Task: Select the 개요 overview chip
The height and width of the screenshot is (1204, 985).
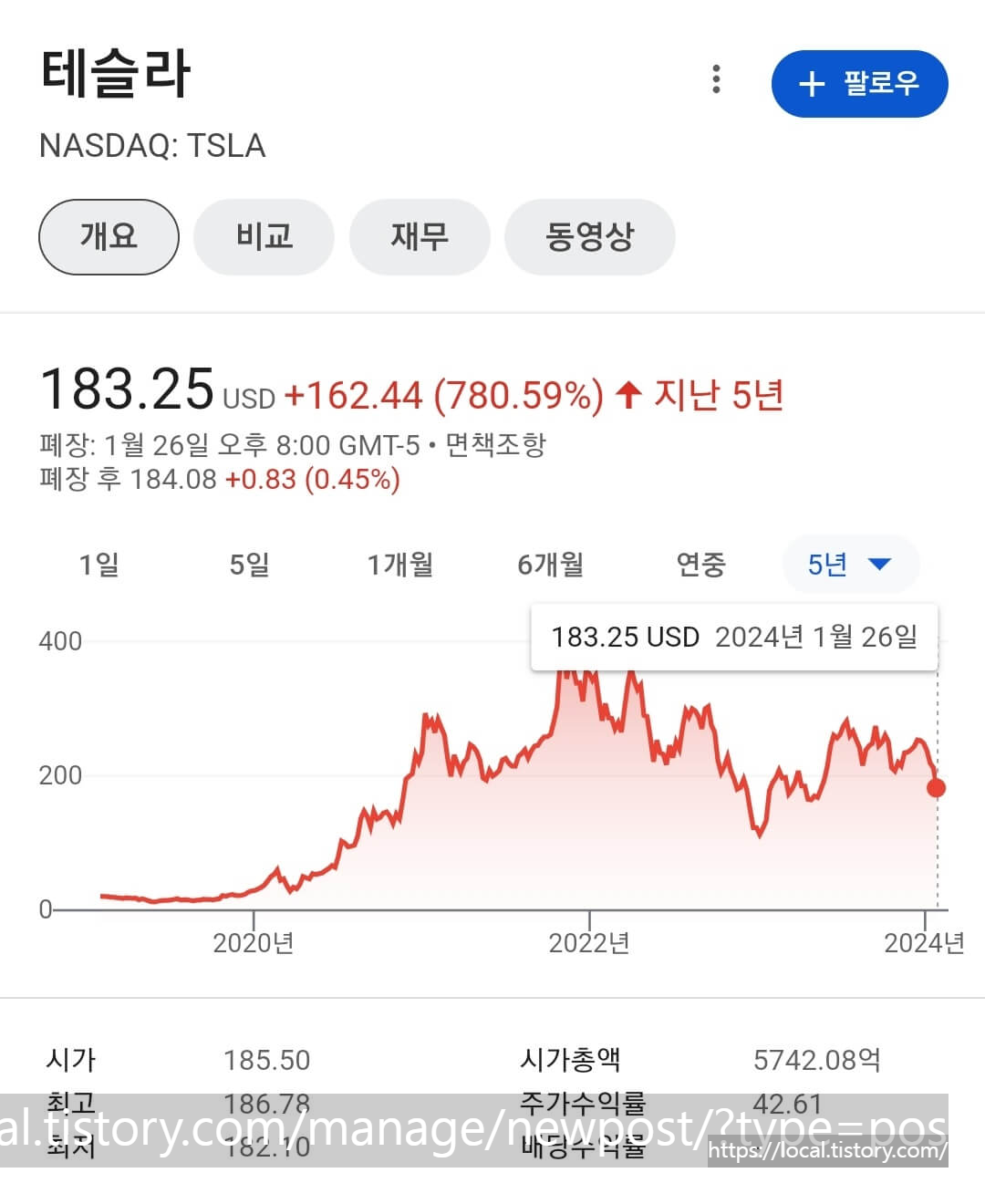Action: pos(109,236)
